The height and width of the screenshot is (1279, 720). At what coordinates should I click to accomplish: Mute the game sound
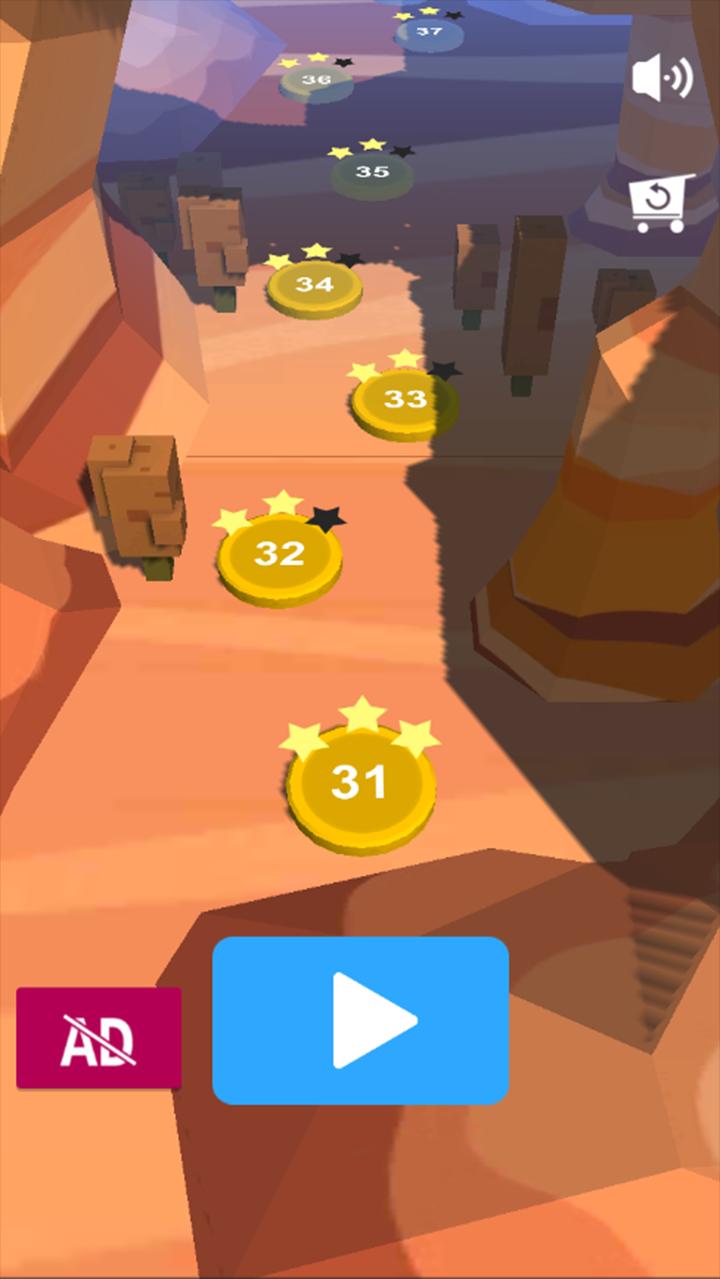(662, 78)
